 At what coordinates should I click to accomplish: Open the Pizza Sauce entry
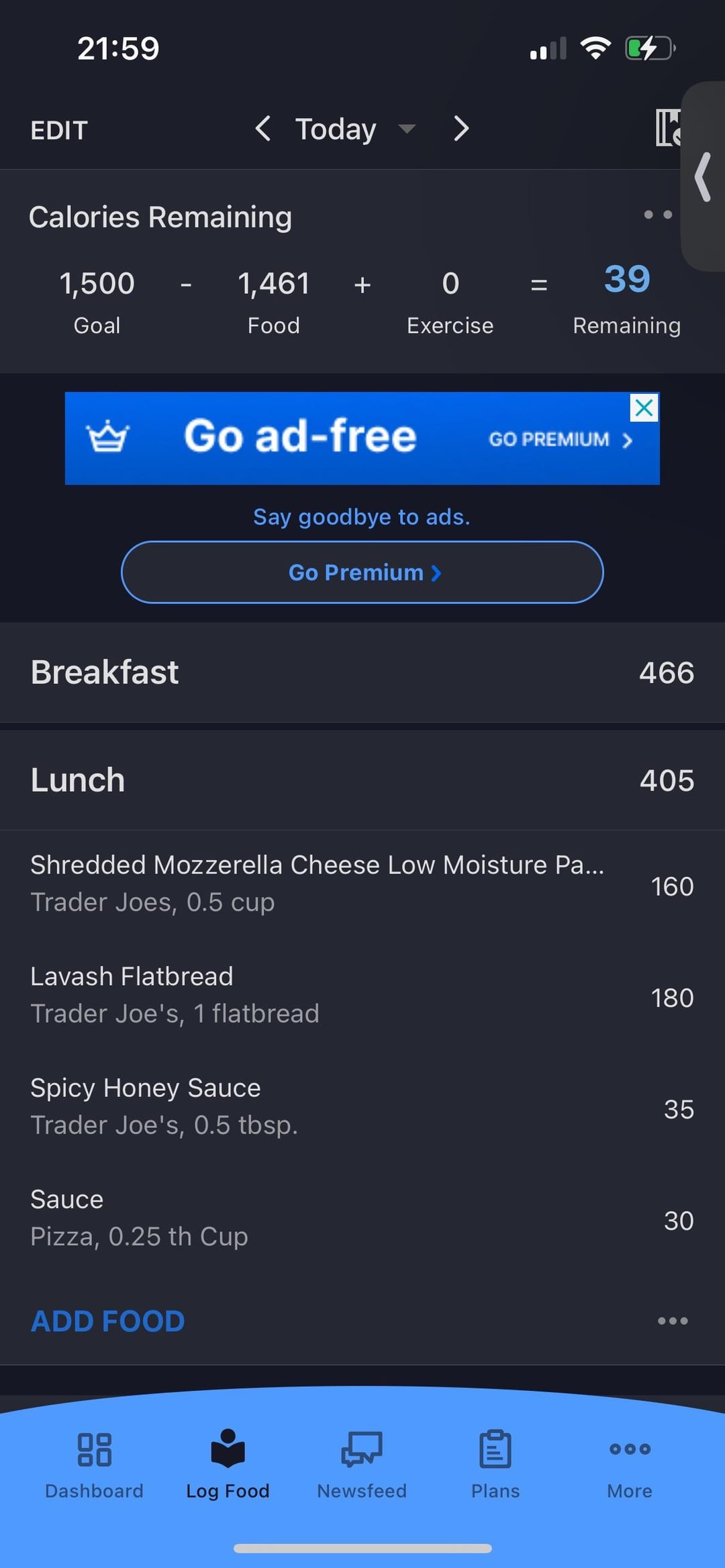pyautogui.click(x=362, y=1219)
